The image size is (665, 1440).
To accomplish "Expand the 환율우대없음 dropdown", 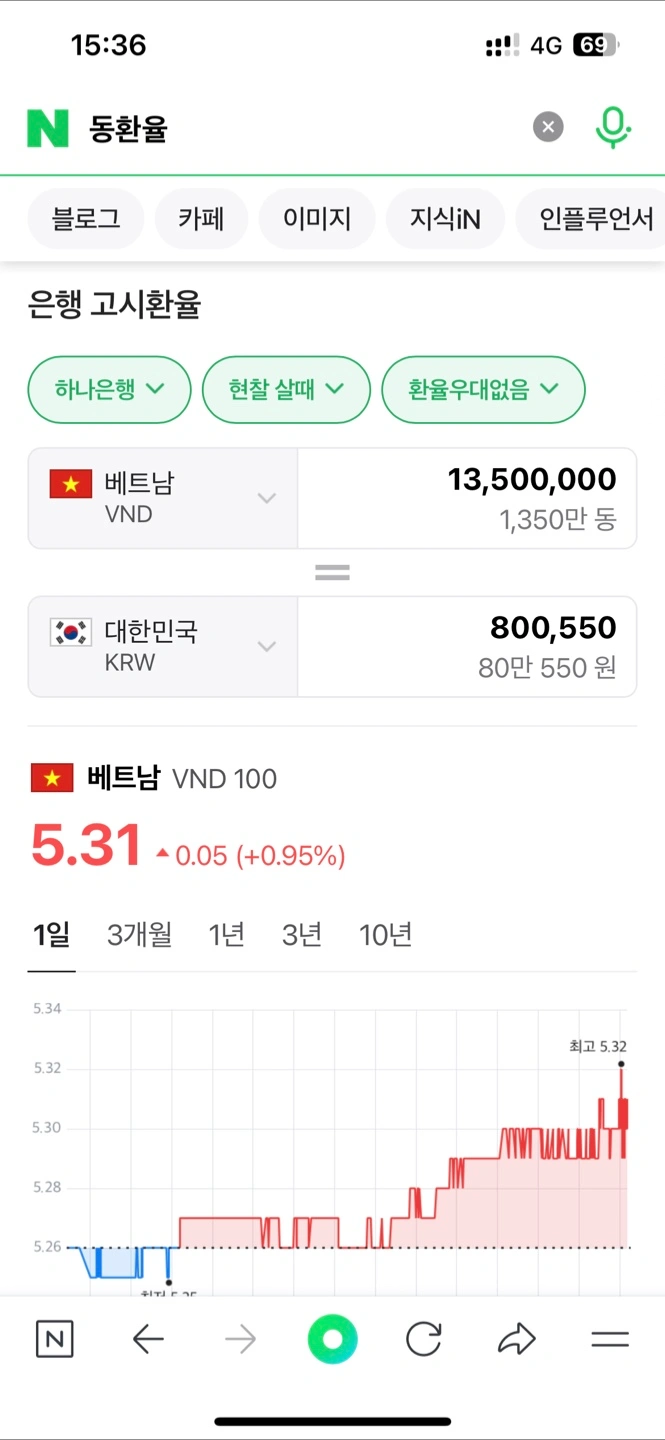I will [x=483, y=389].
